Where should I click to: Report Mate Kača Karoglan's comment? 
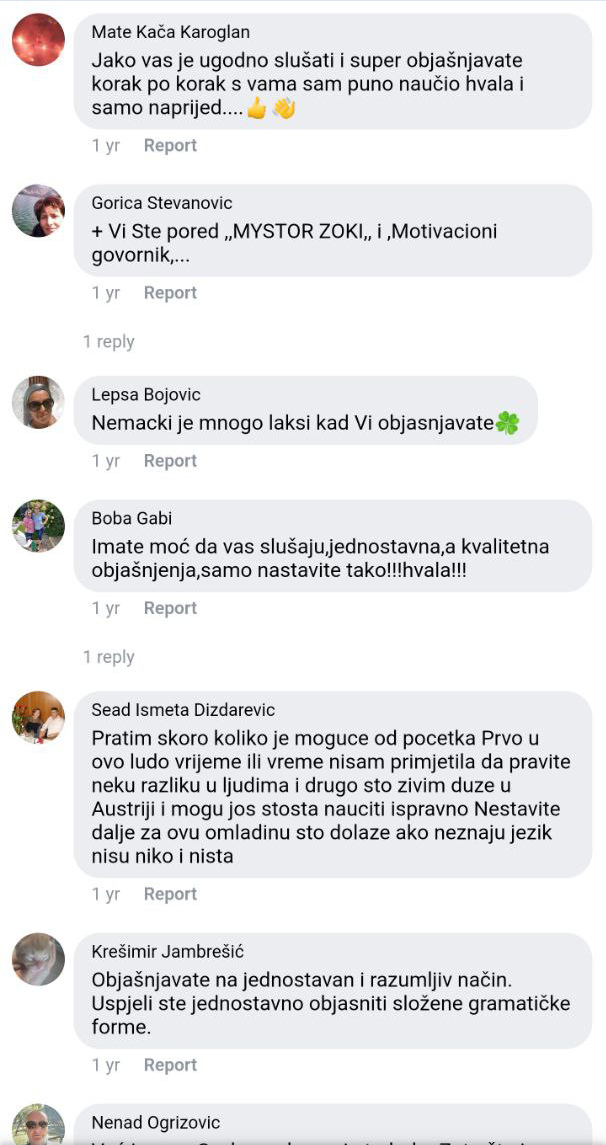point(170,146)
